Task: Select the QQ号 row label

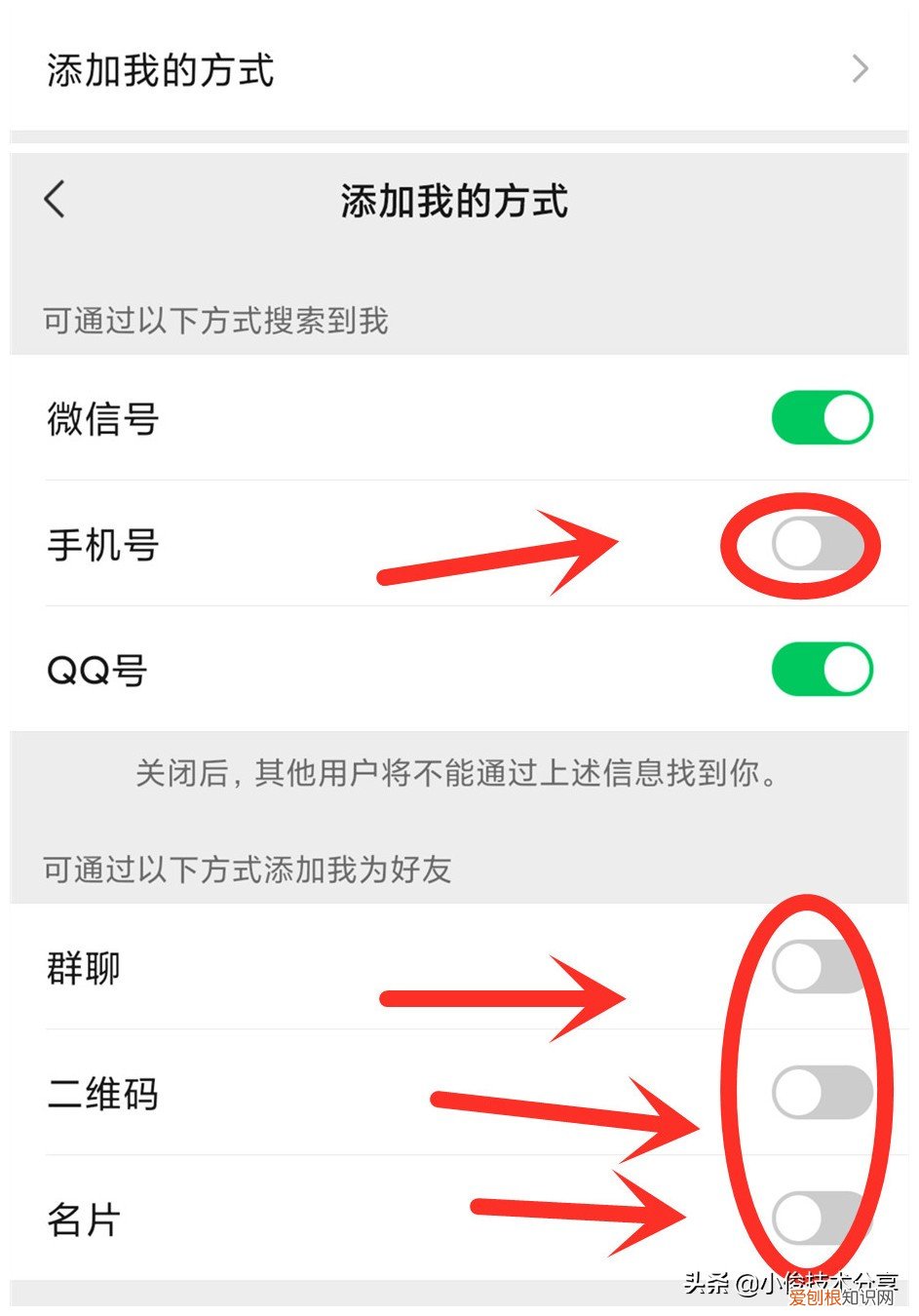Action: (x=96, y=670)
